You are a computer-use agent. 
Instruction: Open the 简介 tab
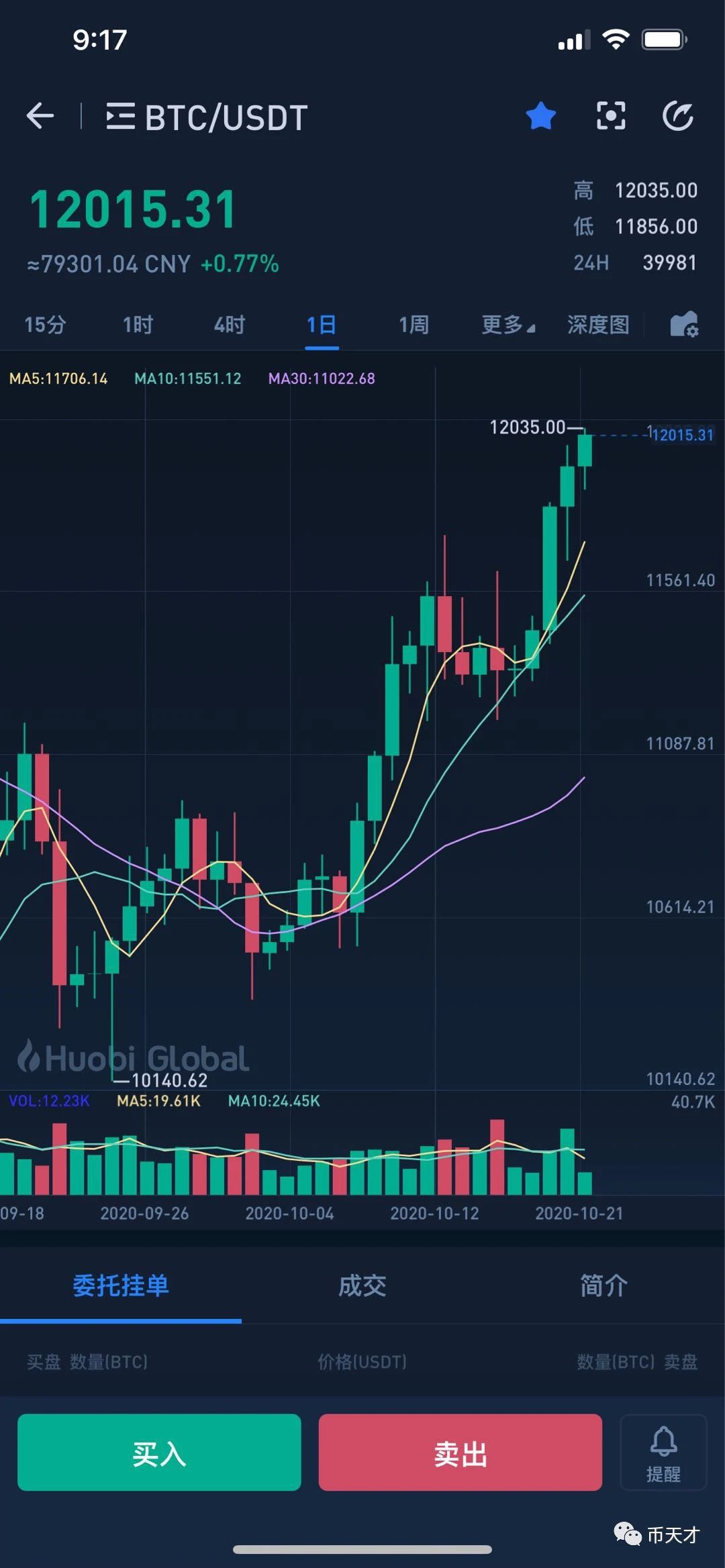click(x=604, y=1286)
